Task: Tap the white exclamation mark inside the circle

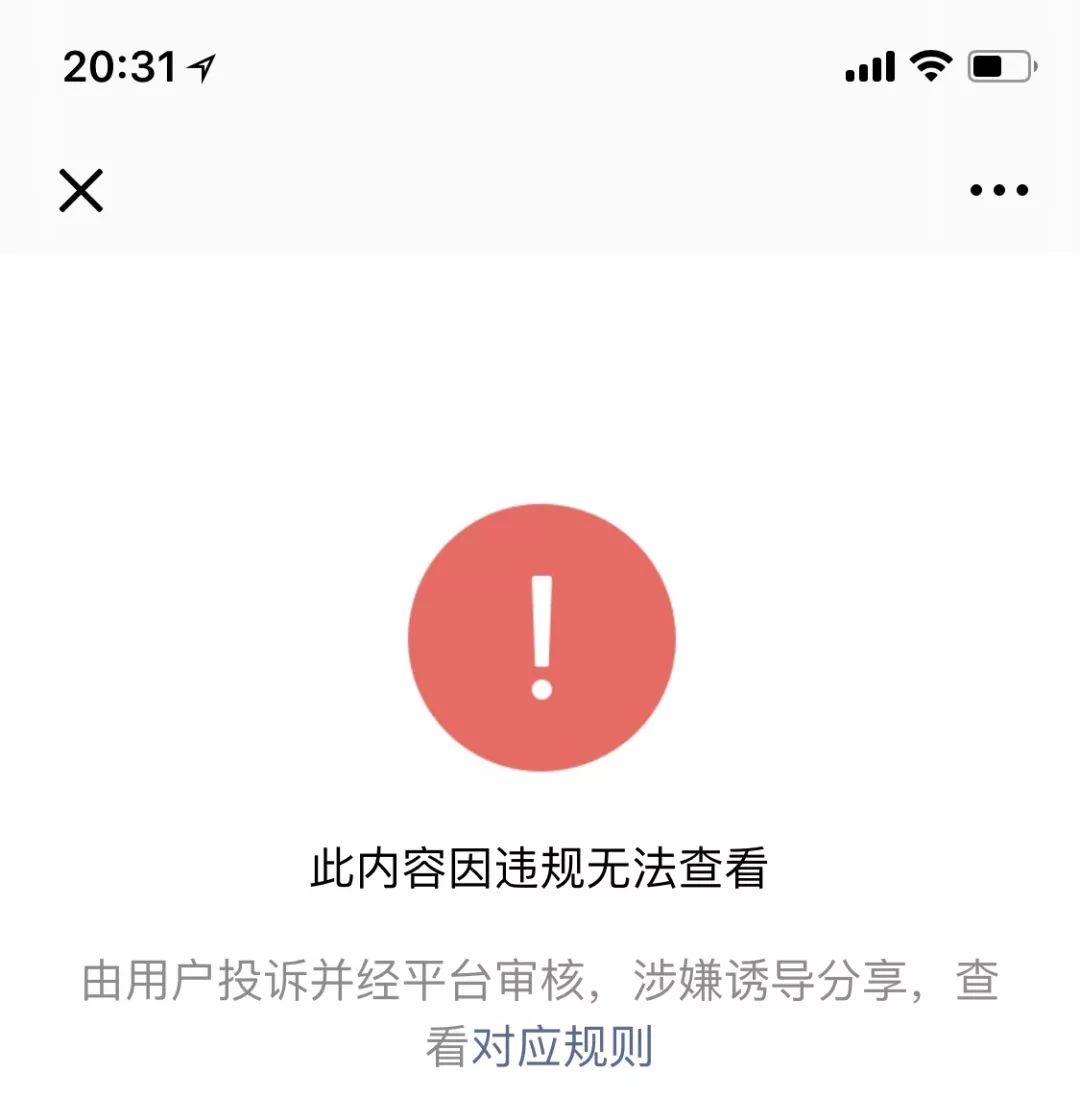Action: (540, 630)
